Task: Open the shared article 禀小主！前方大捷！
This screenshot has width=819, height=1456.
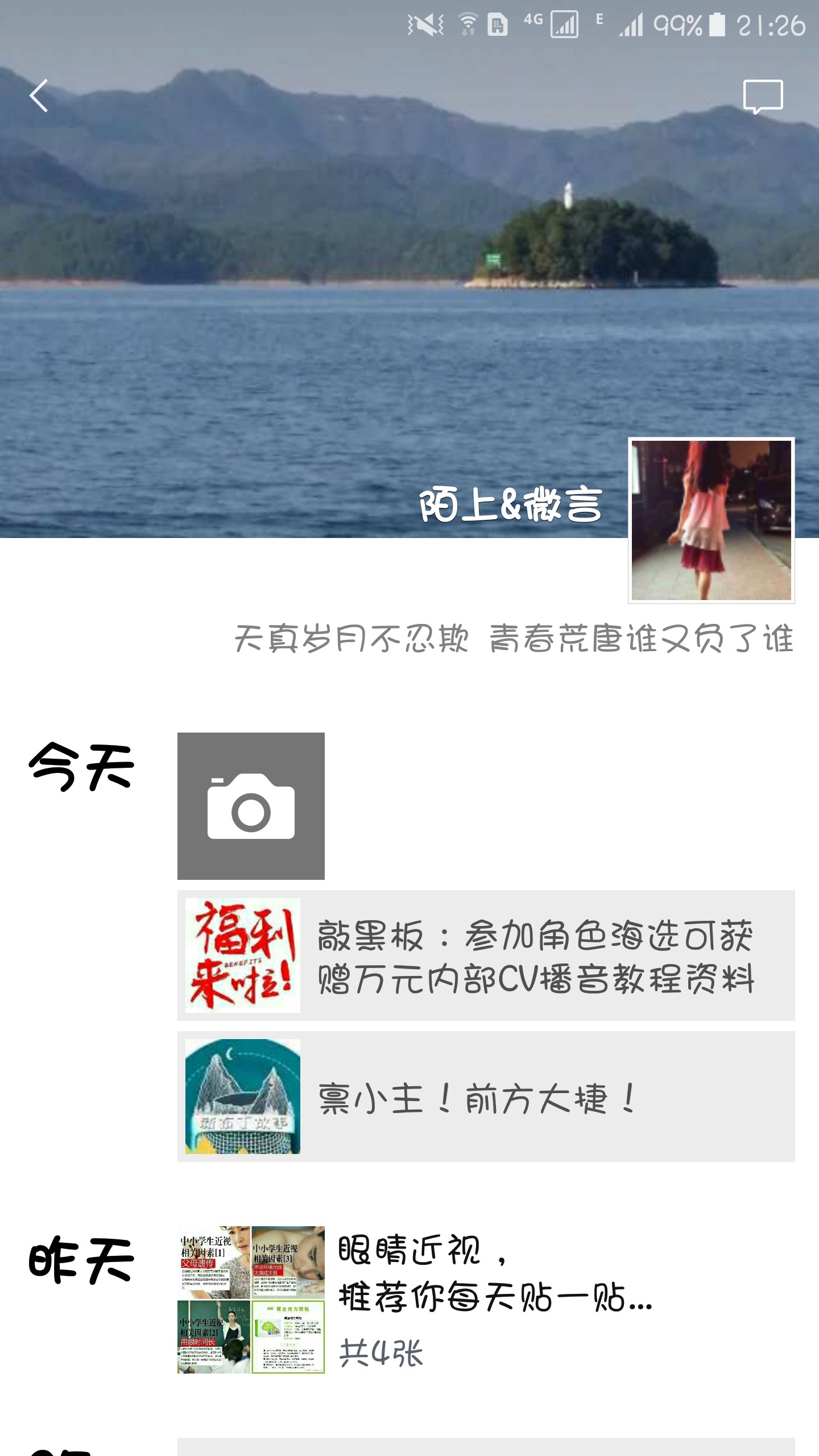Action: coord(486,1097)
